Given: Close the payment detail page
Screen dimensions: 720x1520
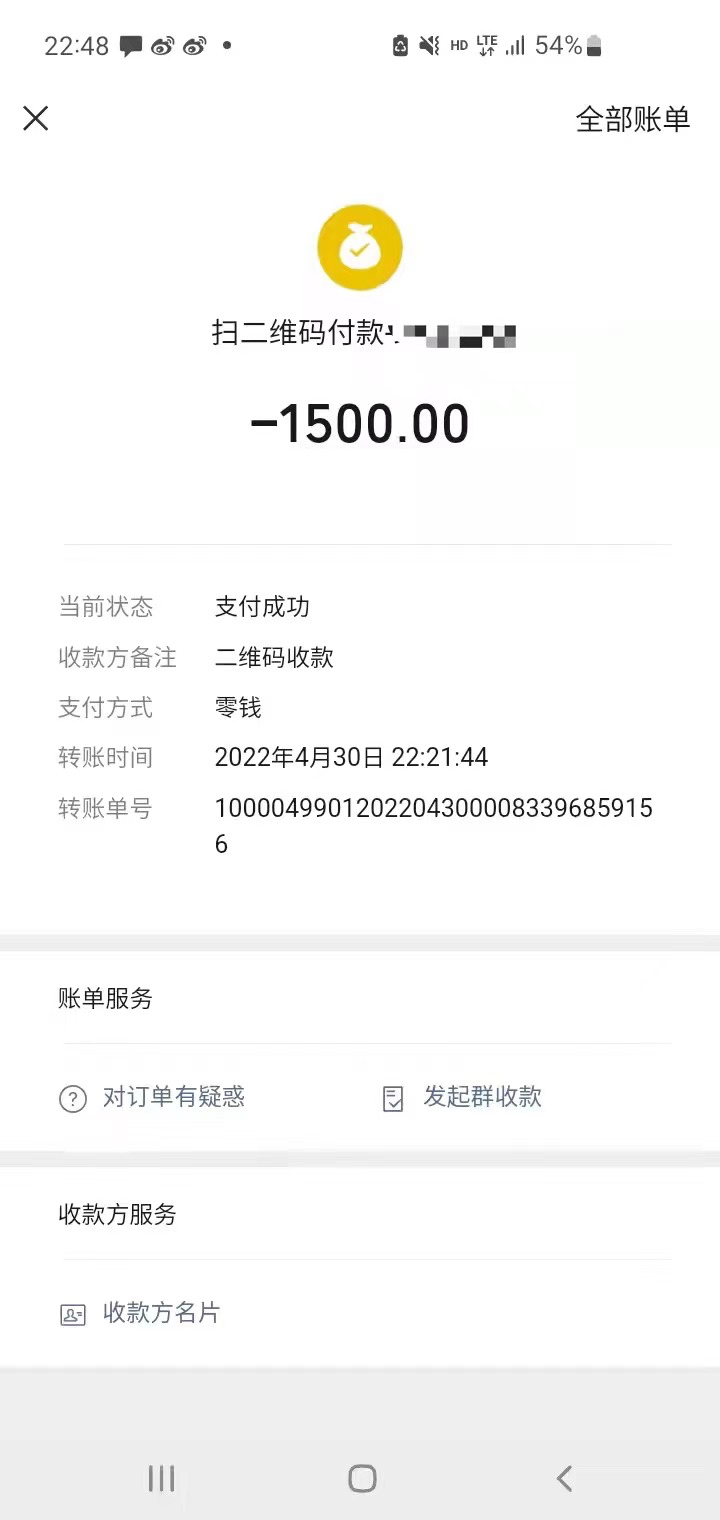Looking at the screenshot, I should (x=36, y=119).
